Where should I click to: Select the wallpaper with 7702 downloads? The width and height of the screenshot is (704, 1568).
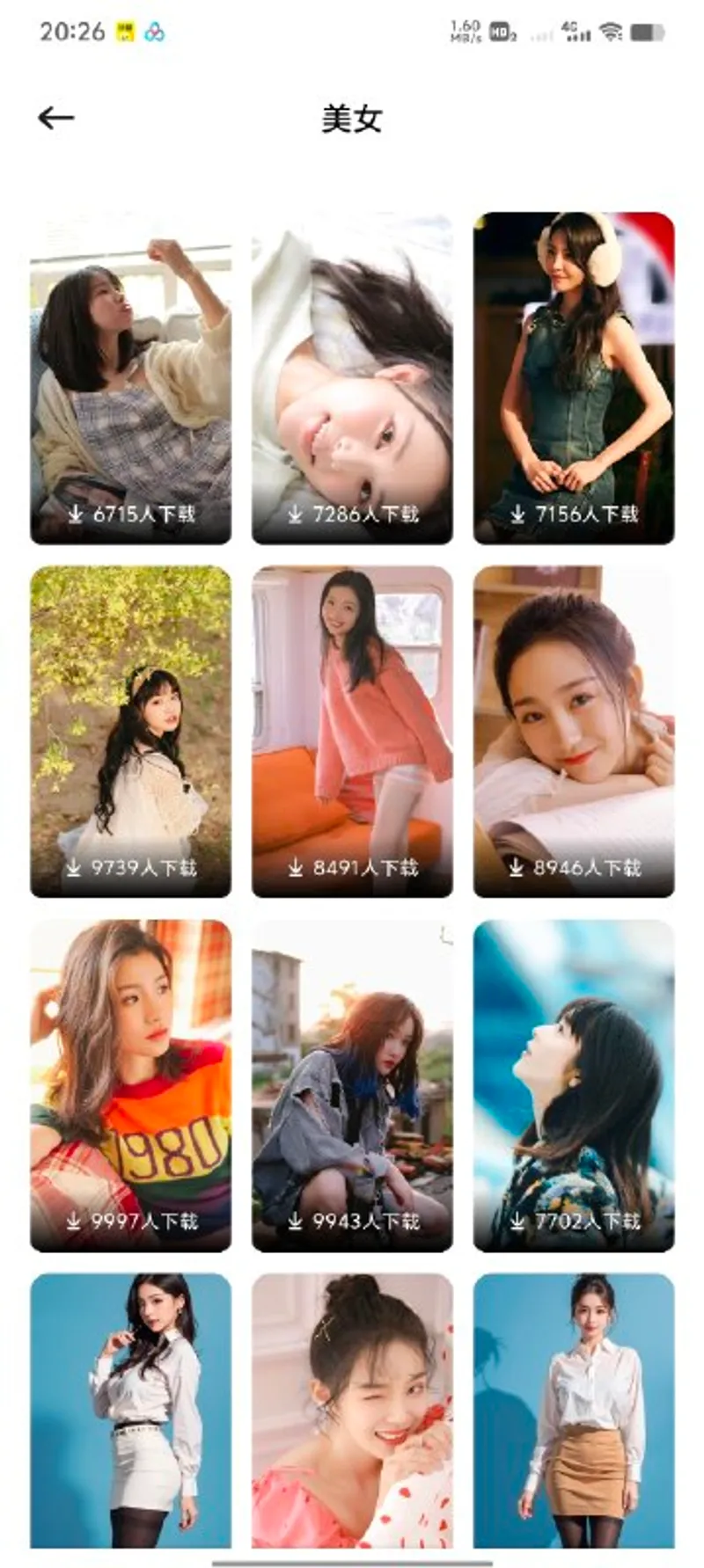(x=574, y=1085)
